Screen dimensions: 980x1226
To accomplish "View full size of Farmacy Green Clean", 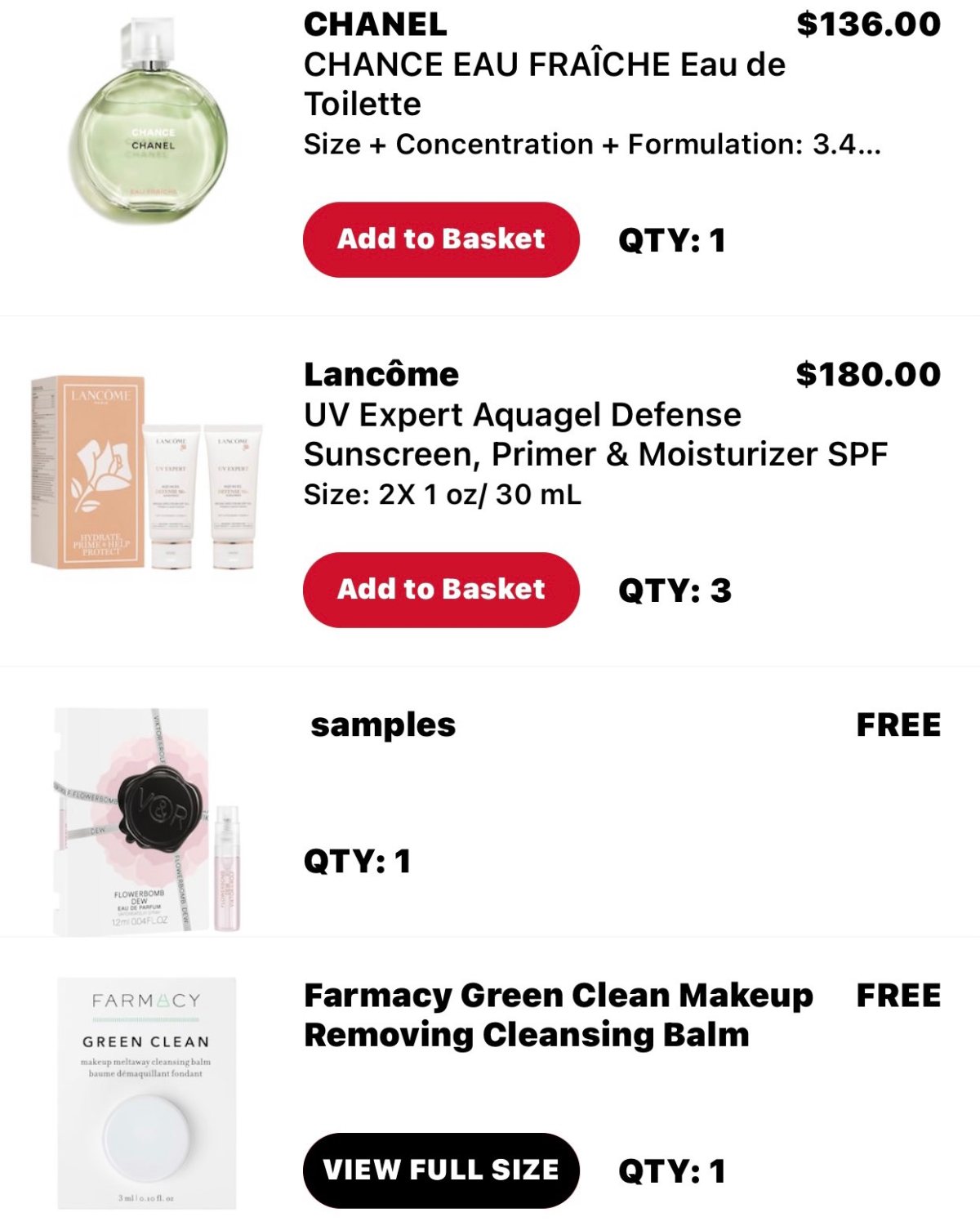I will pos(441,1170).
